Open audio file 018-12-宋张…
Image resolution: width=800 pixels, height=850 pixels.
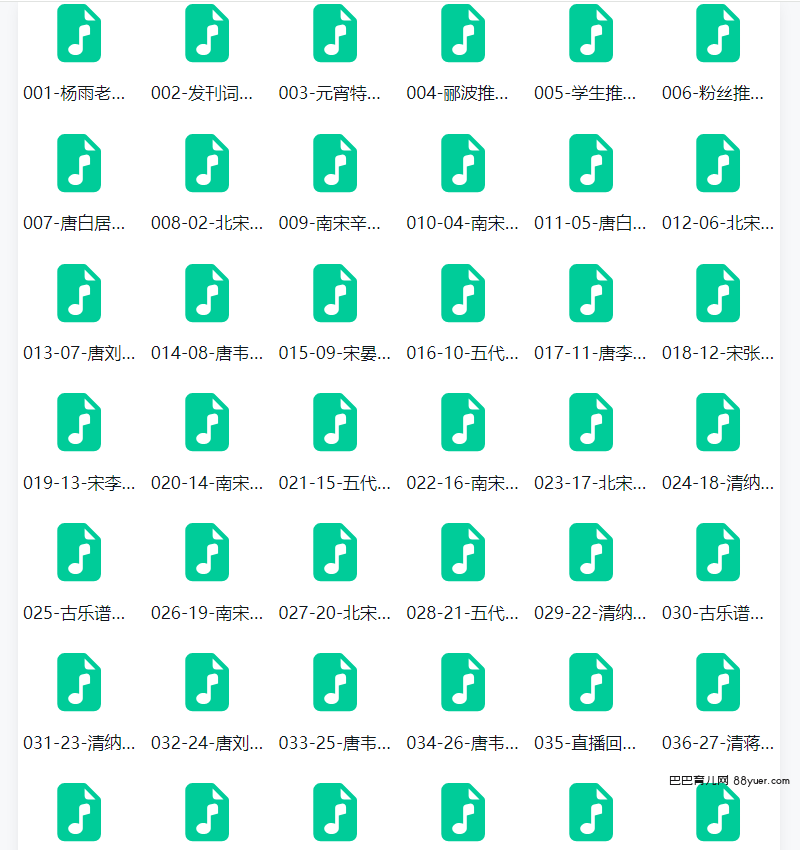point(718,294)
